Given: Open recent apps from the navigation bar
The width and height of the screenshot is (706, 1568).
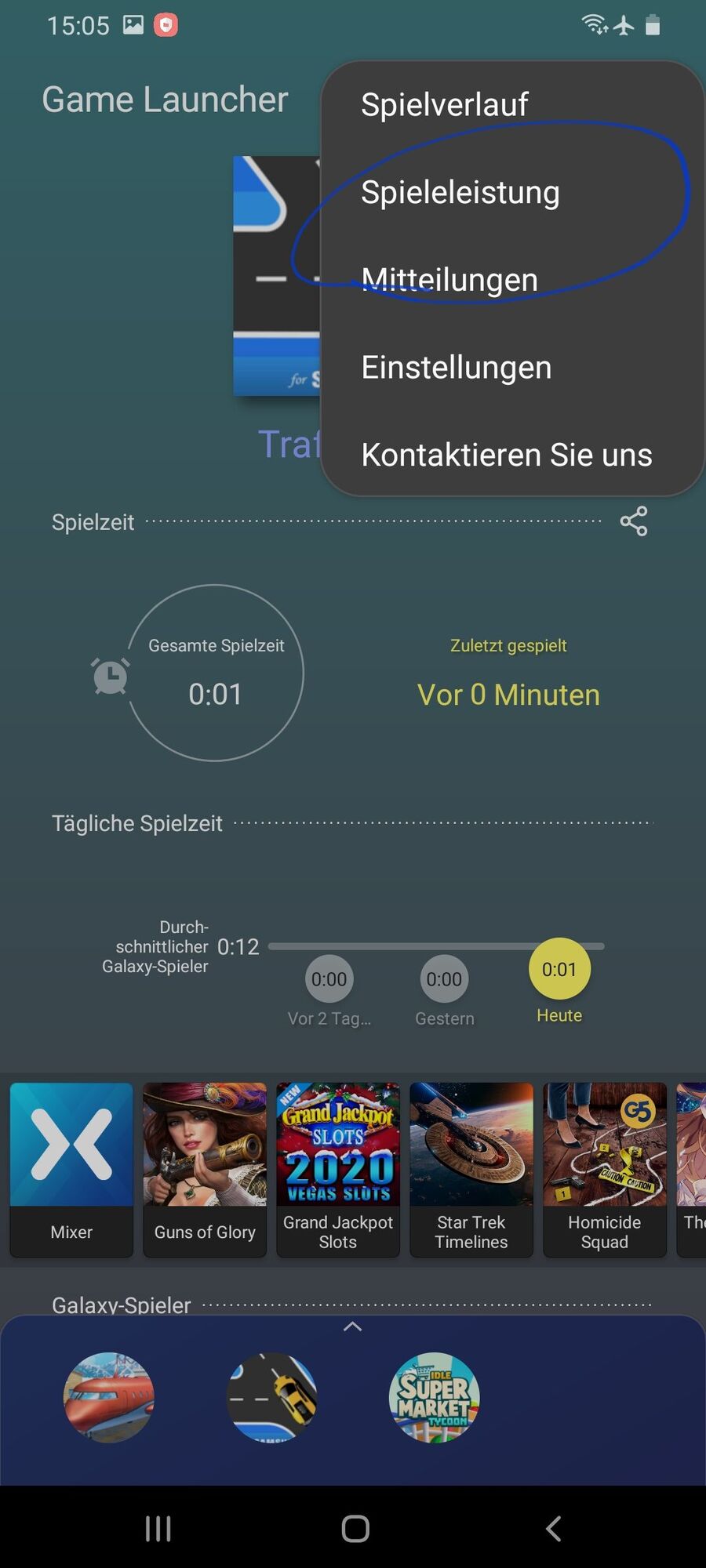Looking at the screenshot, I should click(158, 1528).
